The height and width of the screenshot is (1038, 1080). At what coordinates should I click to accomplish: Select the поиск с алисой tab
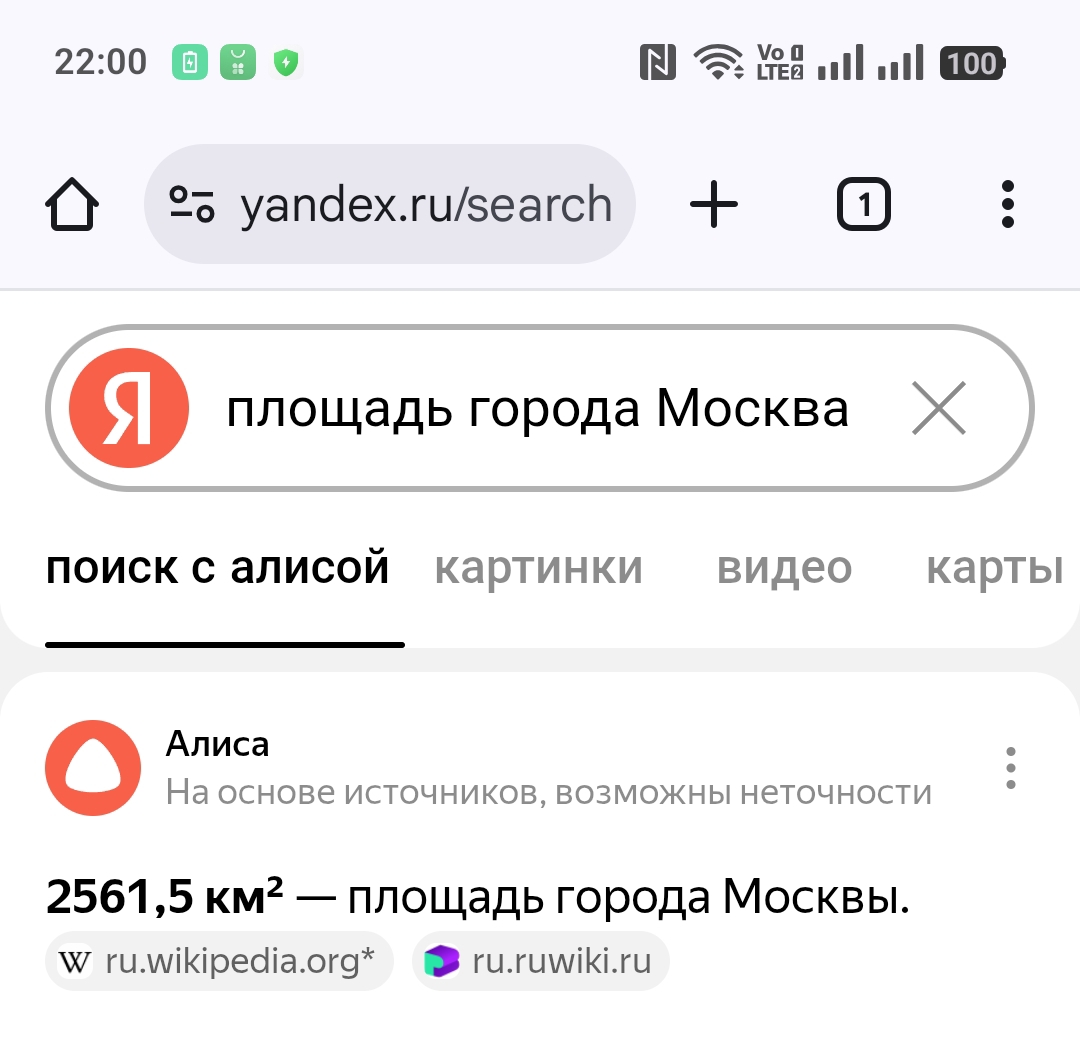pos(218,568)
